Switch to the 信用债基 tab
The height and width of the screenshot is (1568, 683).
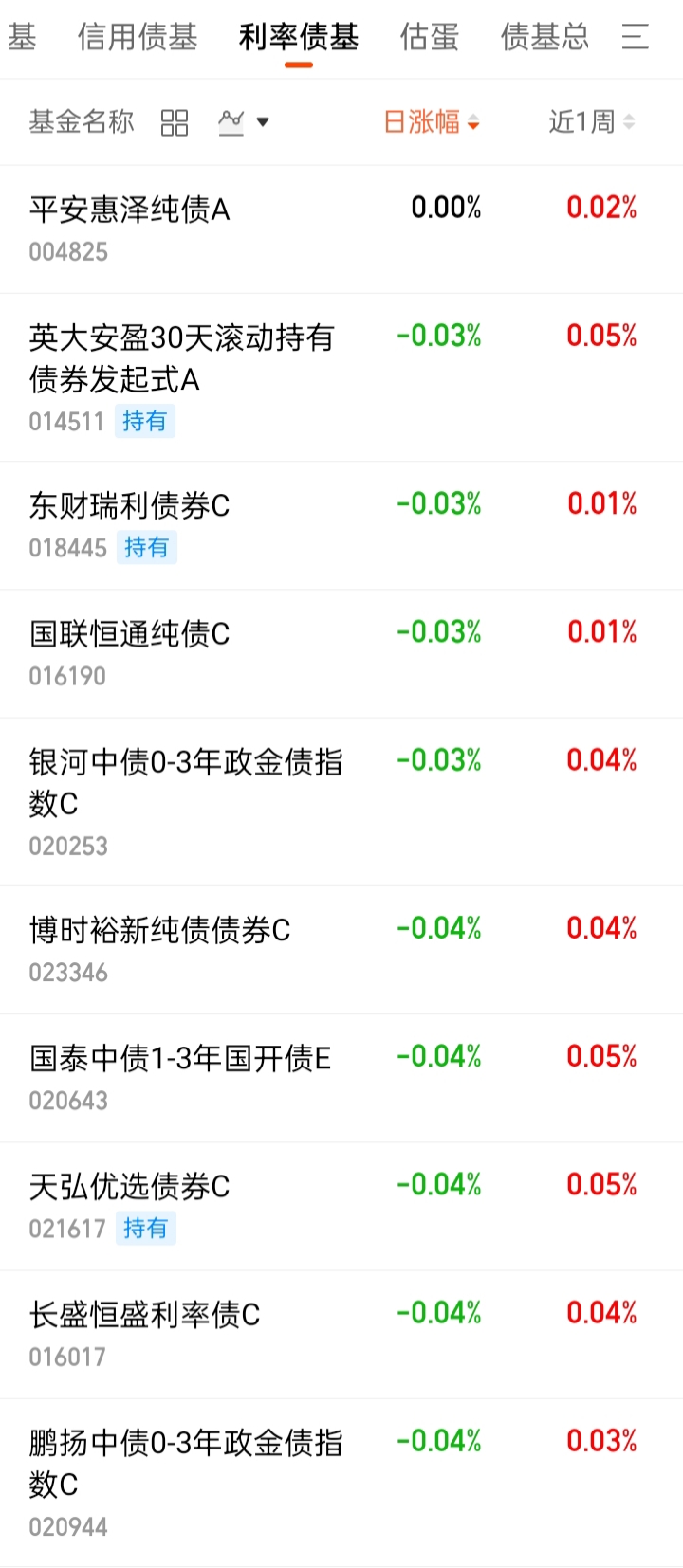138,37
